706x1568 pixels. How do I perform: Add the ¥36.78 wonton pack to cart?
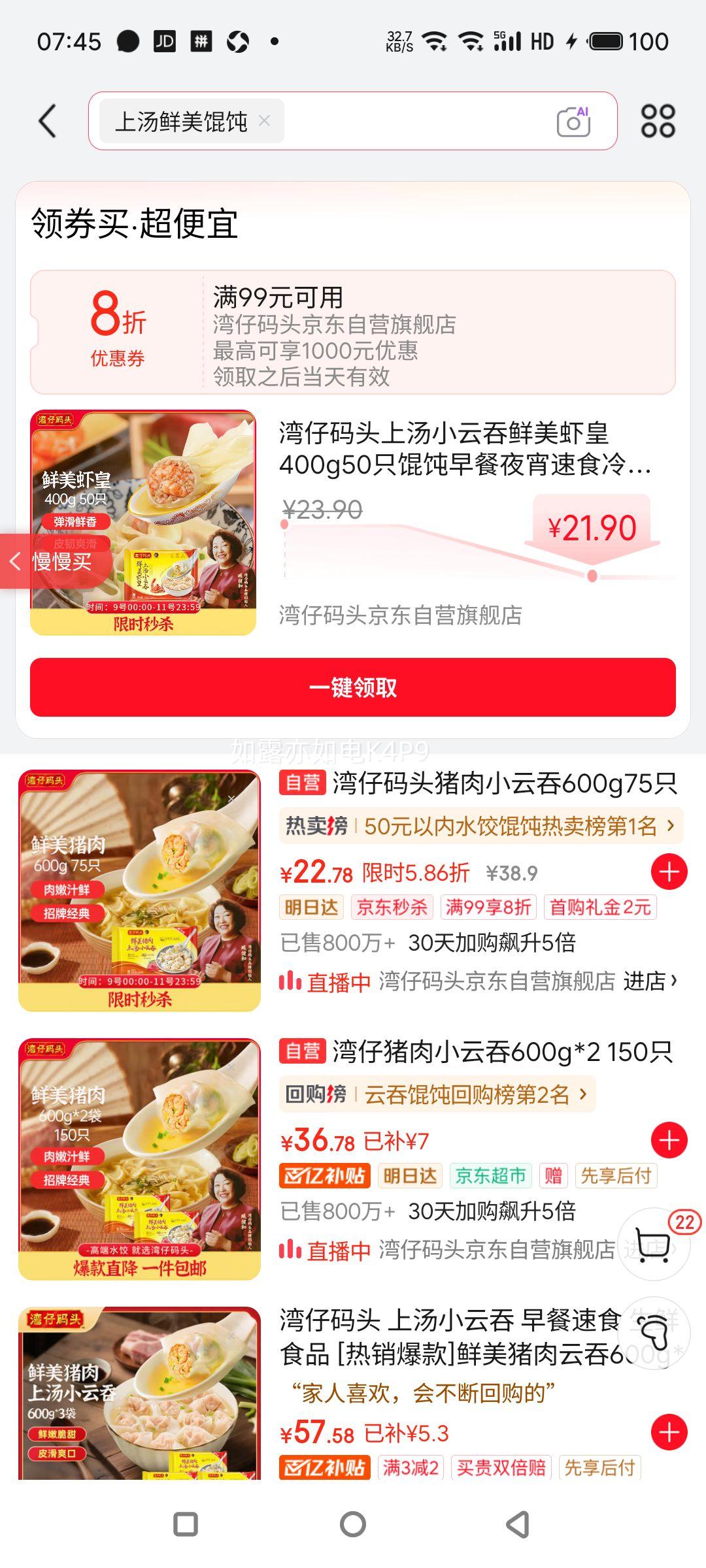point(669,1140)
